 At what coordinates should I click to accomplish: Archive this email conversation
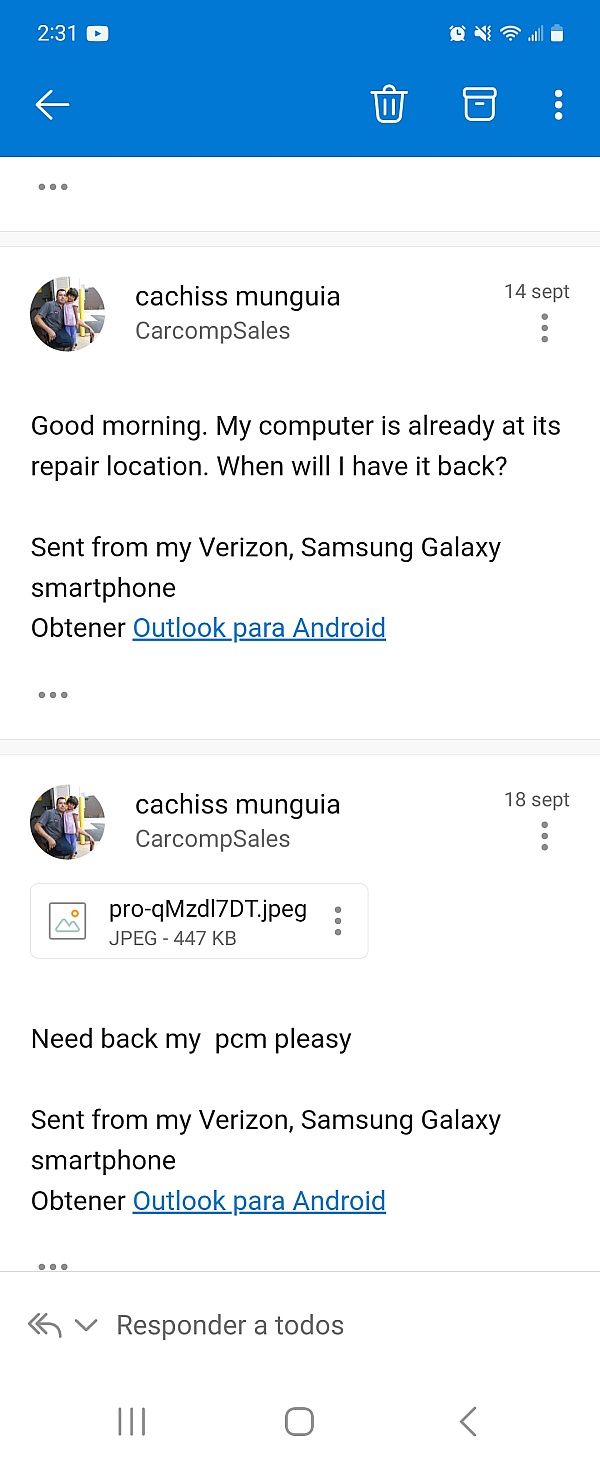479,104
